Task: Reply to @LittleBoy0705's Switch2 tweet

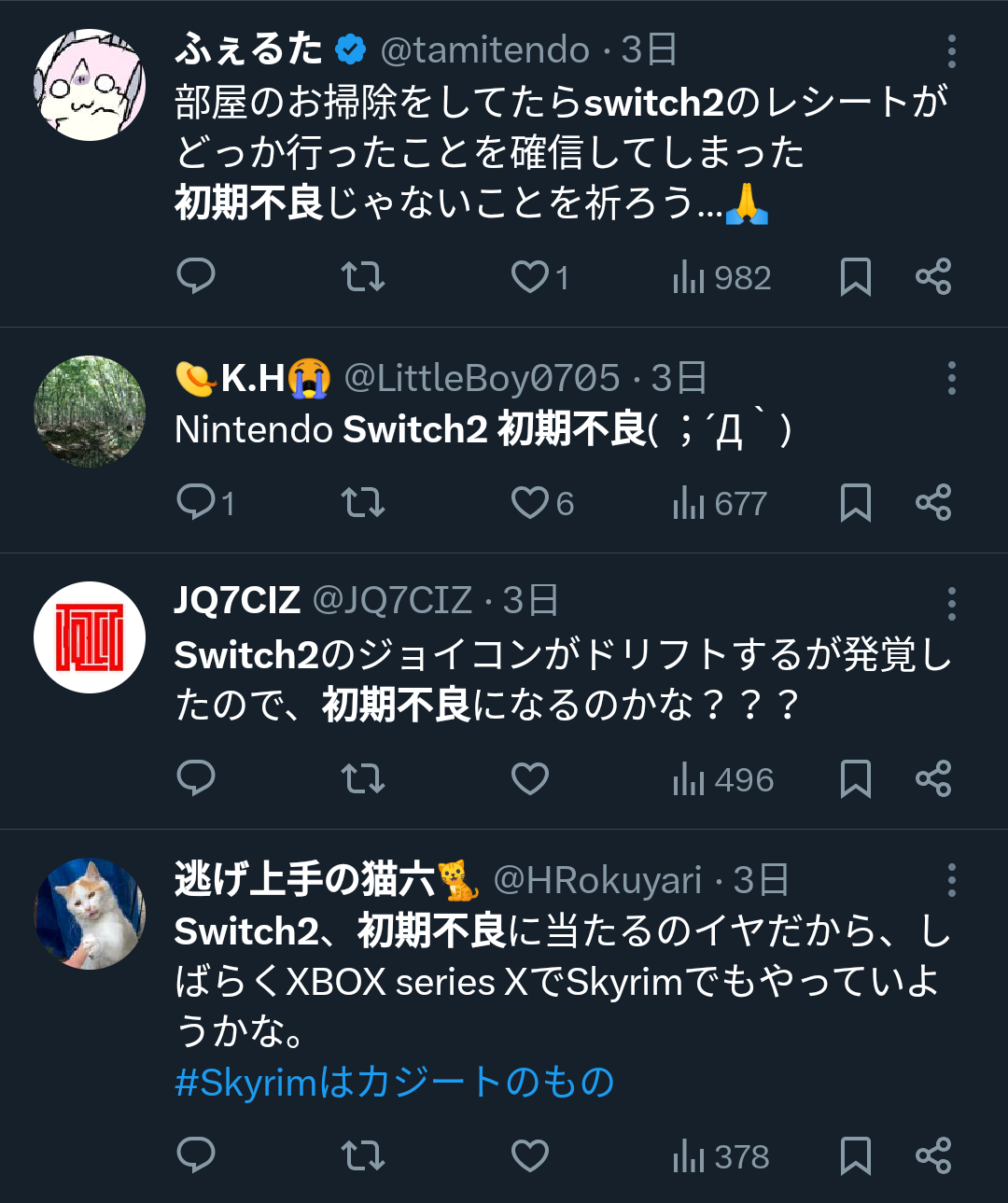Action: click(x=196, y=503)
